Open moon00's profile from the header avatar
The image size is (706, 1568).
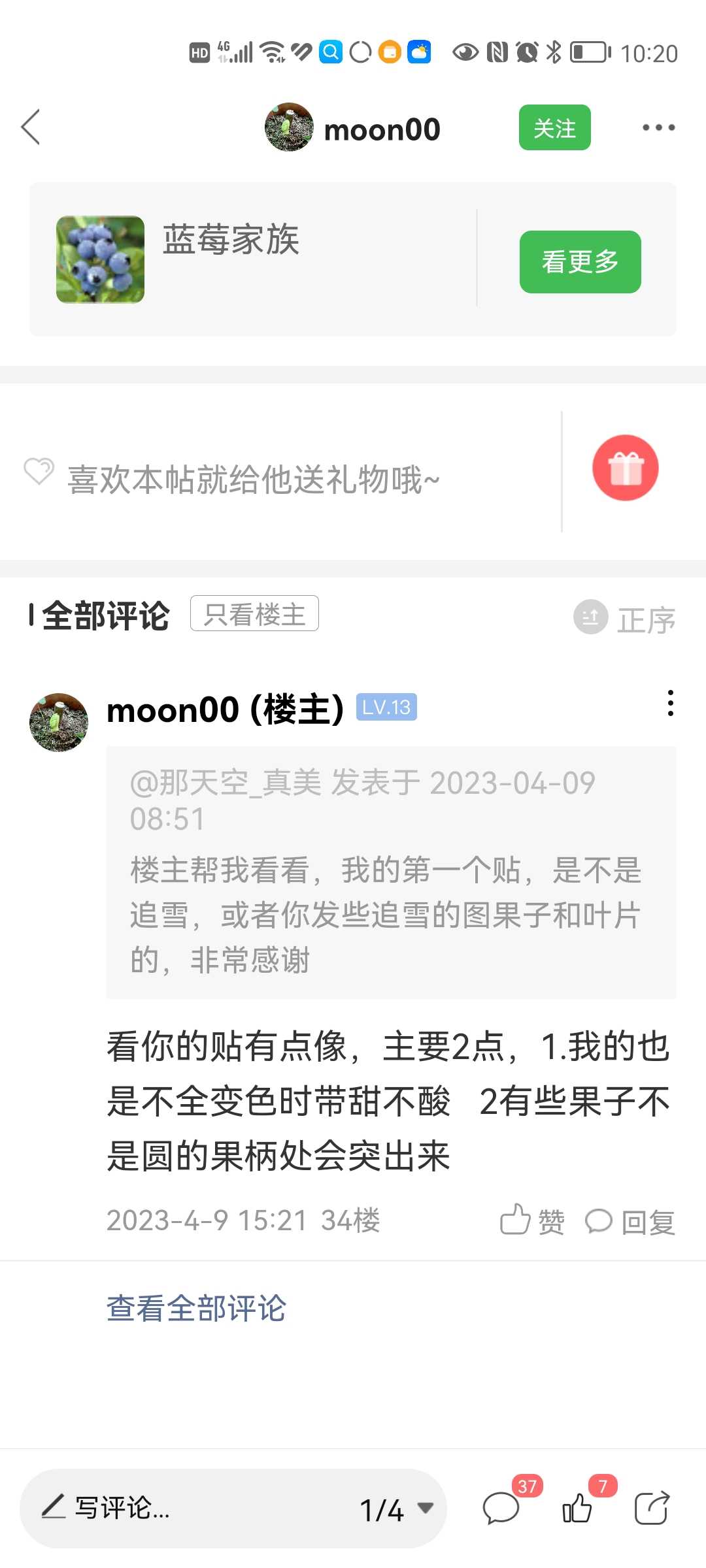(x=289, y=127)
